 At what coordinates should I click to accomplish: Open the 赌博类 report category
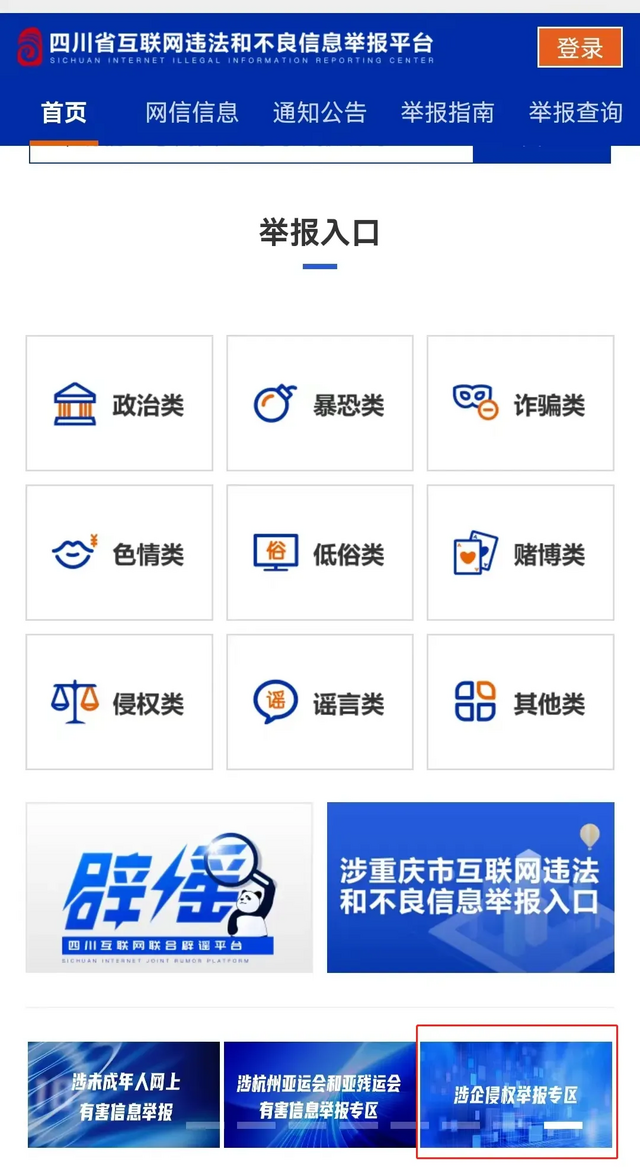point(520,553)
